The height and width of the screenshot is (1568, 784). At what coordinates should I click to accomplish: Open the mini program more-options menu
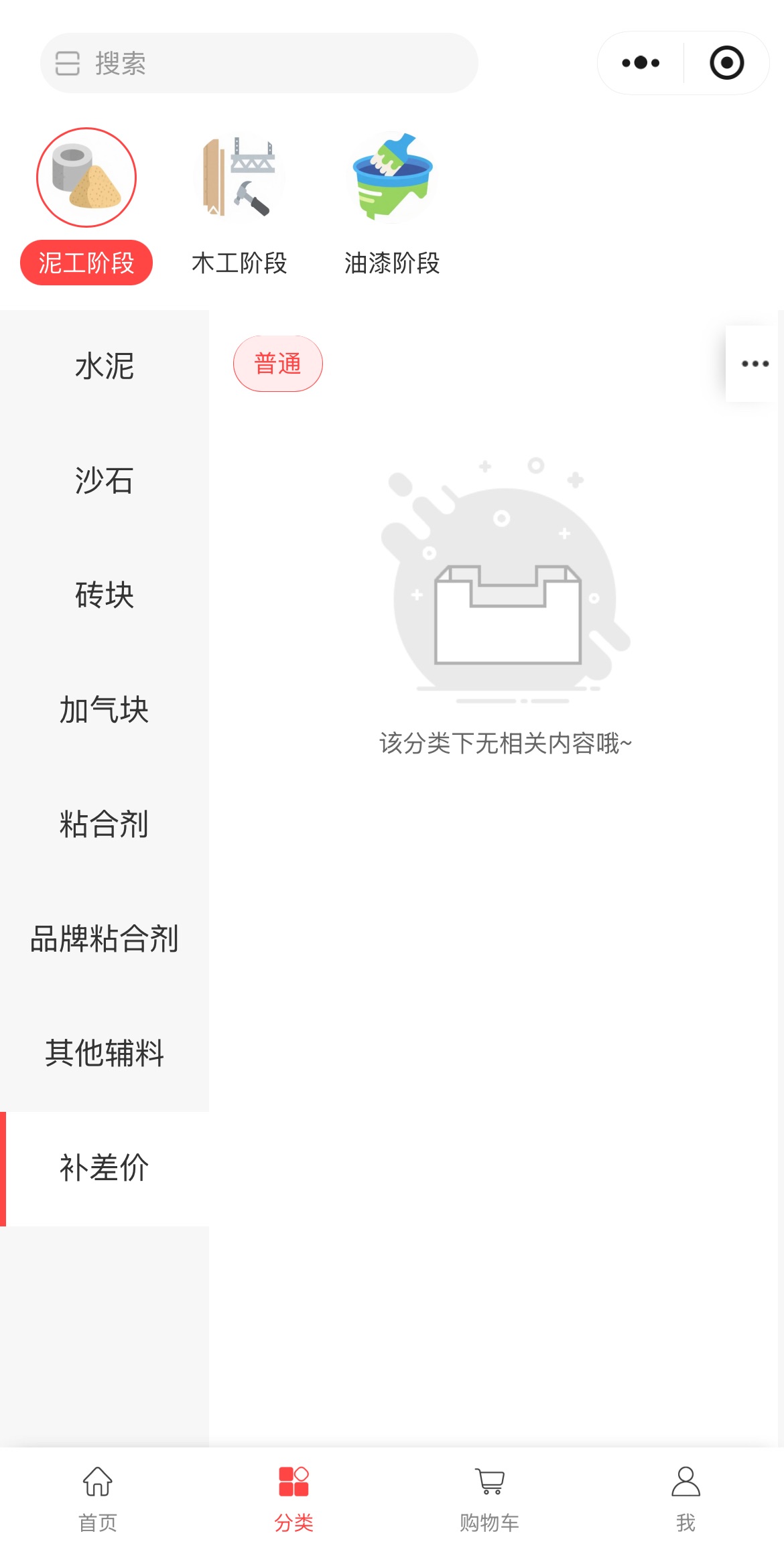coord(641,63)
